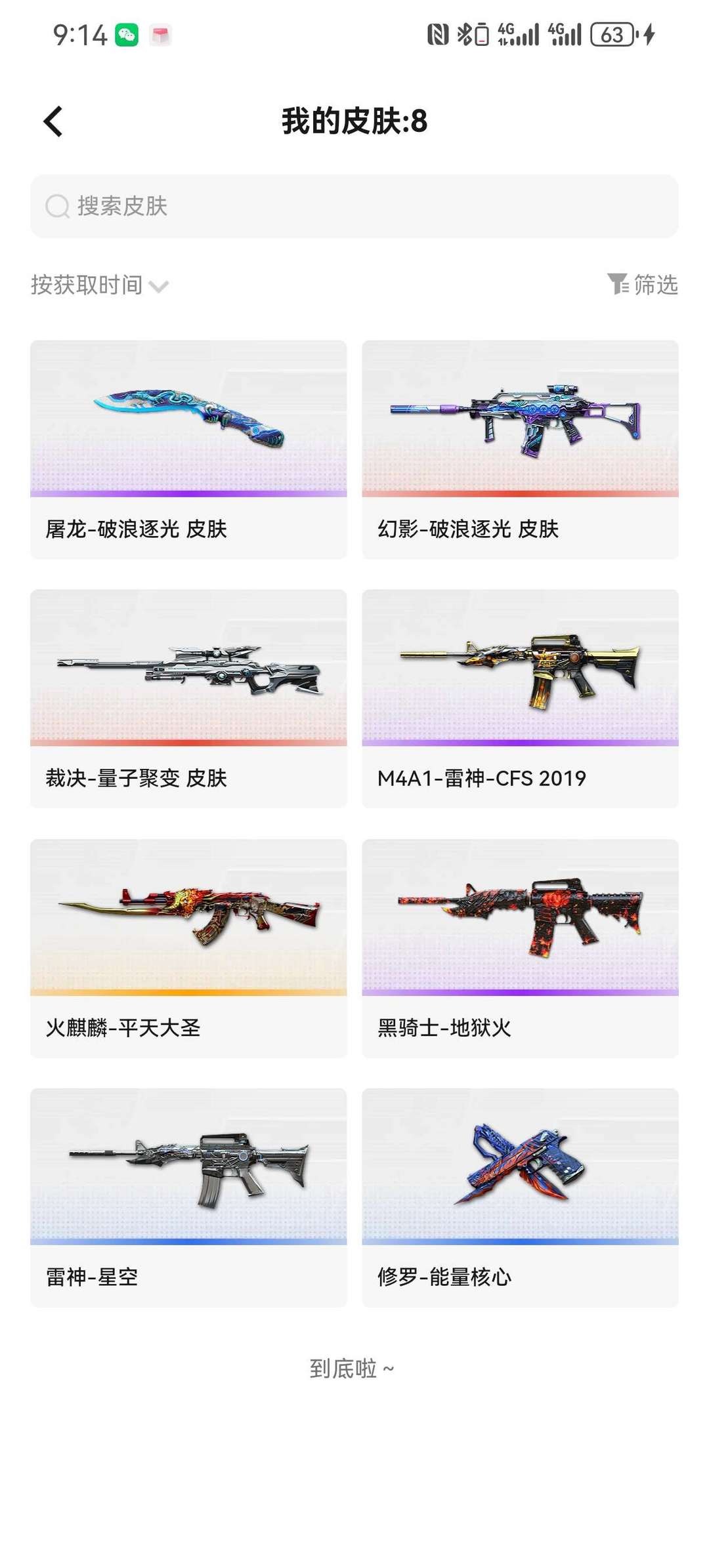Open the 幻影-破浪逐光 皮肤 card
This screenshot has height=1568, width=709.
click(x=520, y=449)
